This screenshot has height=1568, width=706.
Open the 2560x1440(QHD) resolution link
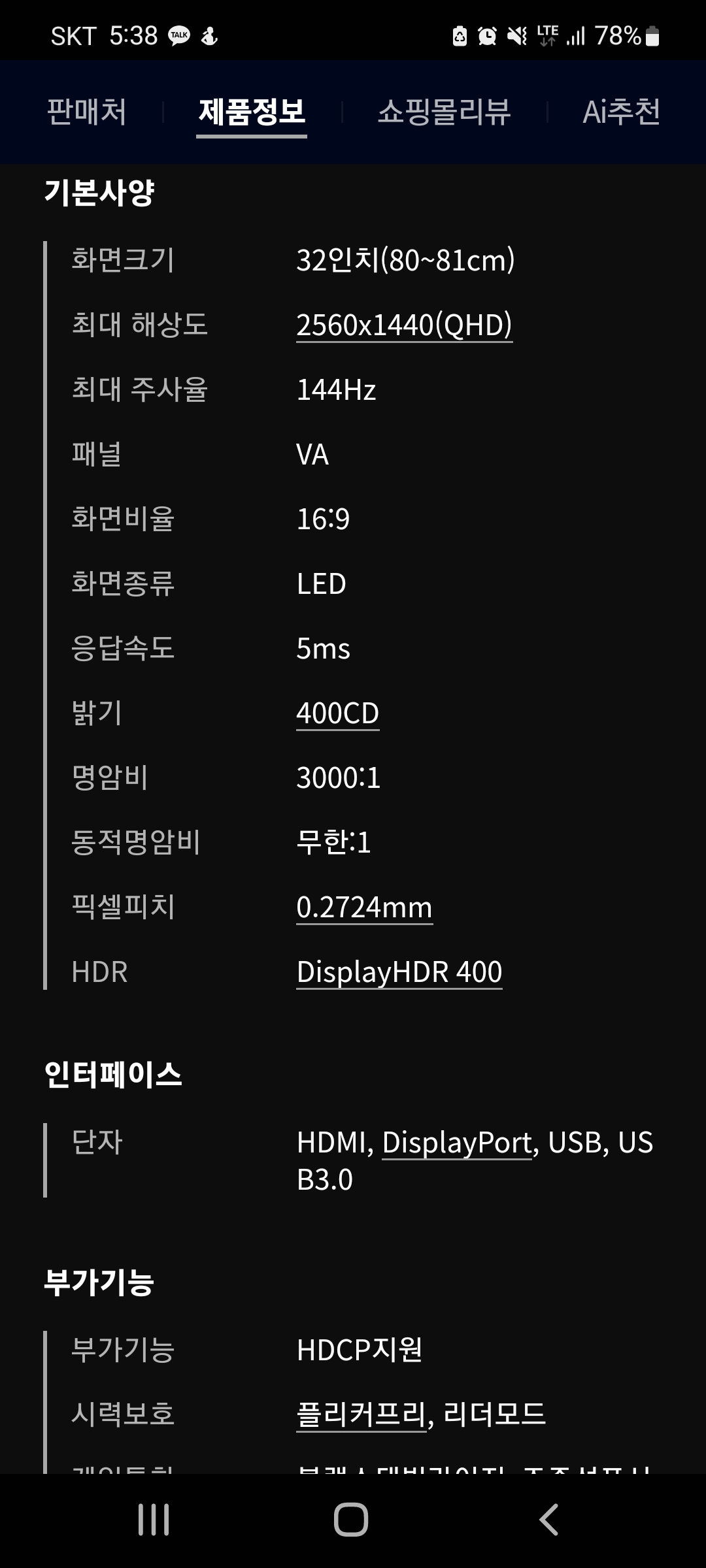404,325
